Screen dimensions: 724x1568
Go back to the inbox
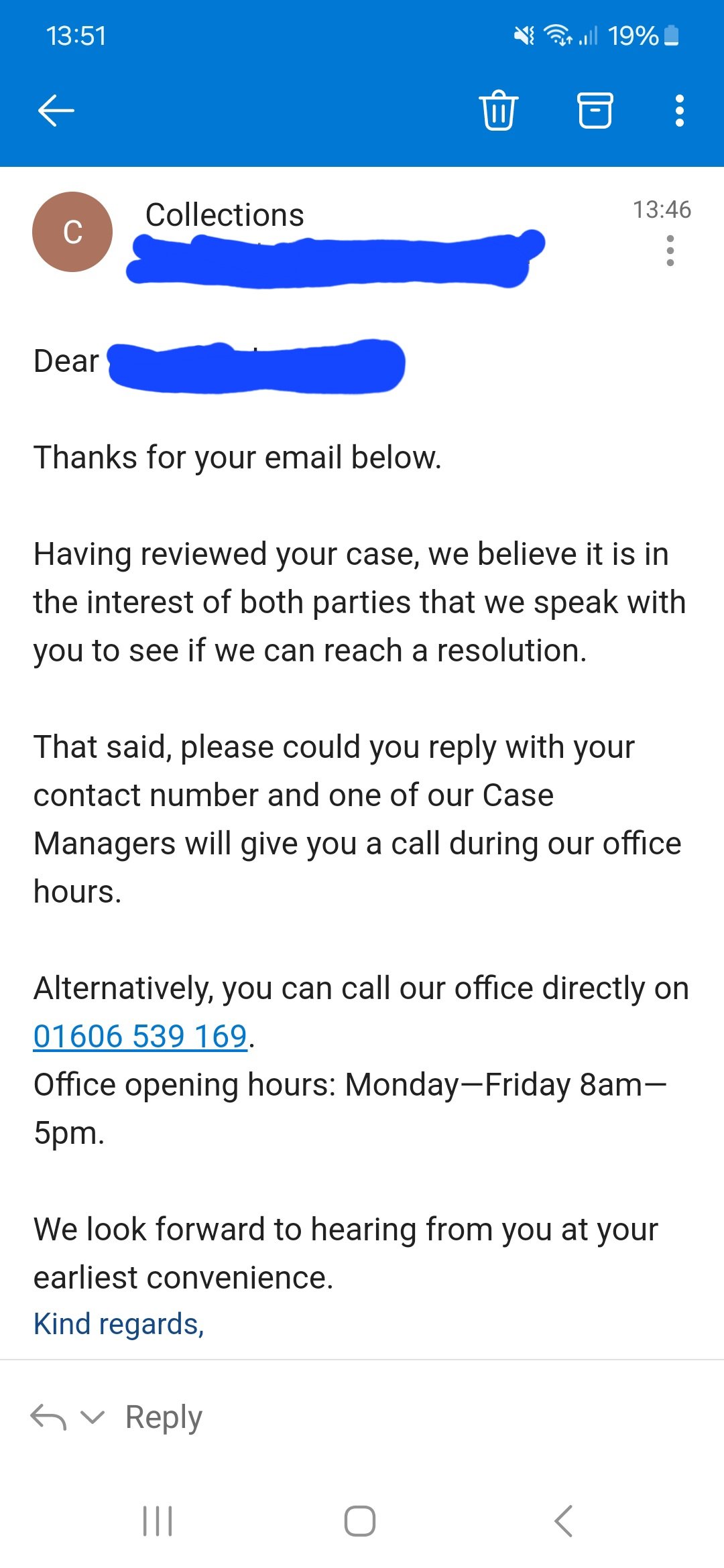(x=56, y=111)
